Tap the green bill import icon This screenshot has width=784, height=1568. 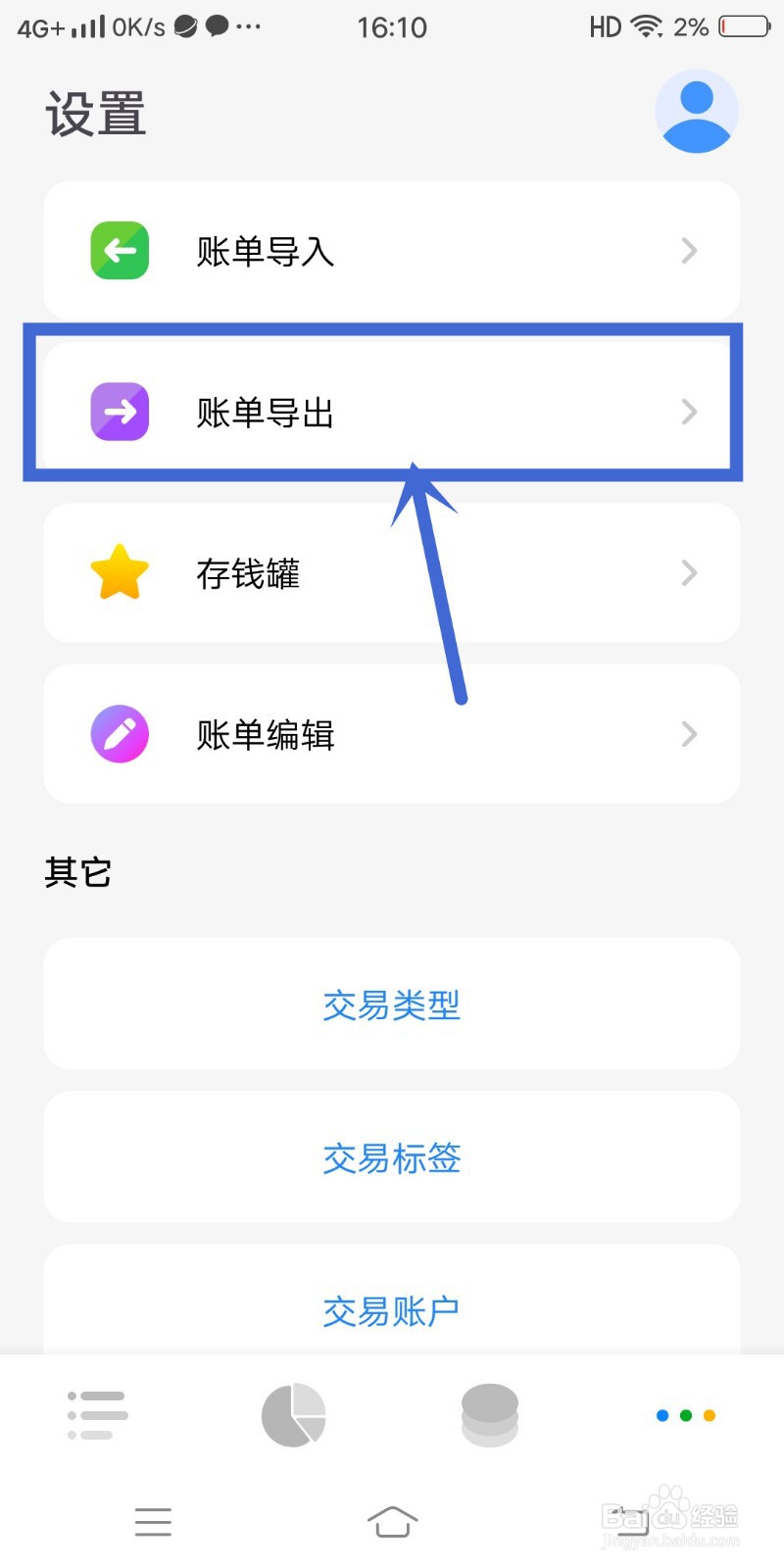pos(119,251)
